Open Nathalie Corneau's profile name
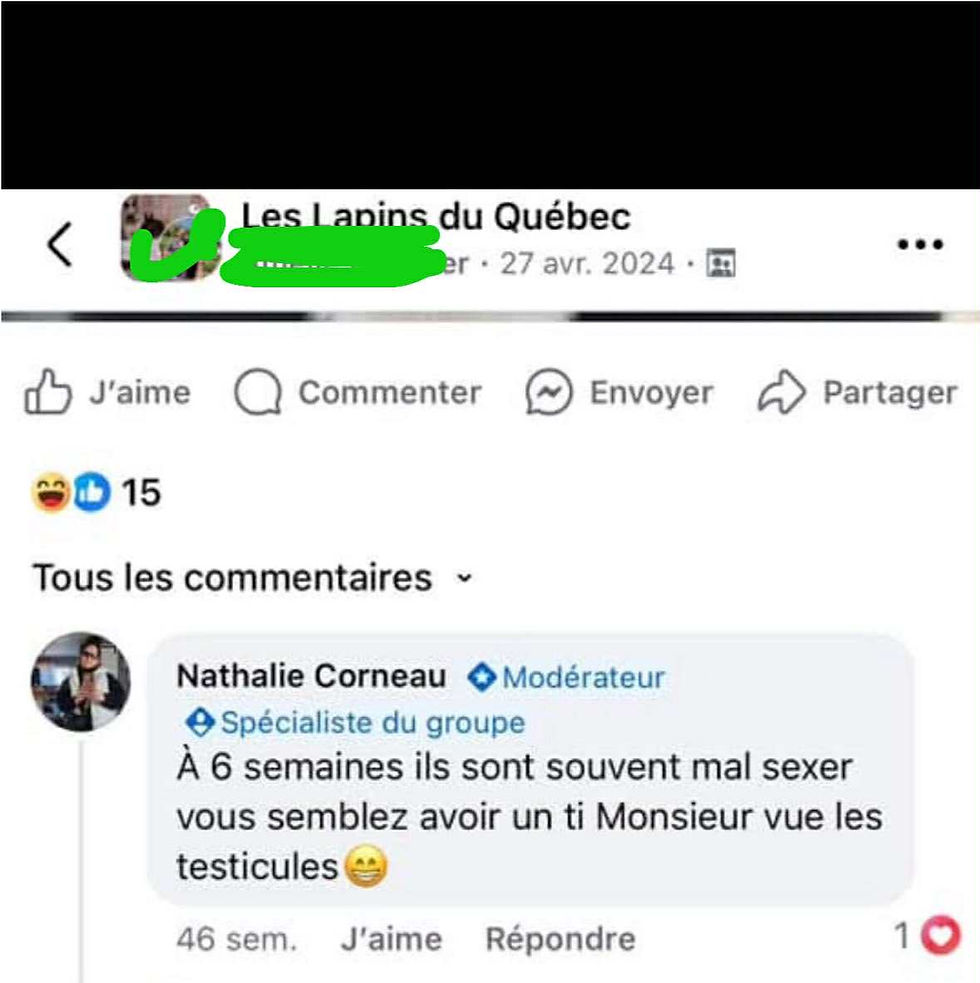The image size is (980, 983). tap(310, 676)
